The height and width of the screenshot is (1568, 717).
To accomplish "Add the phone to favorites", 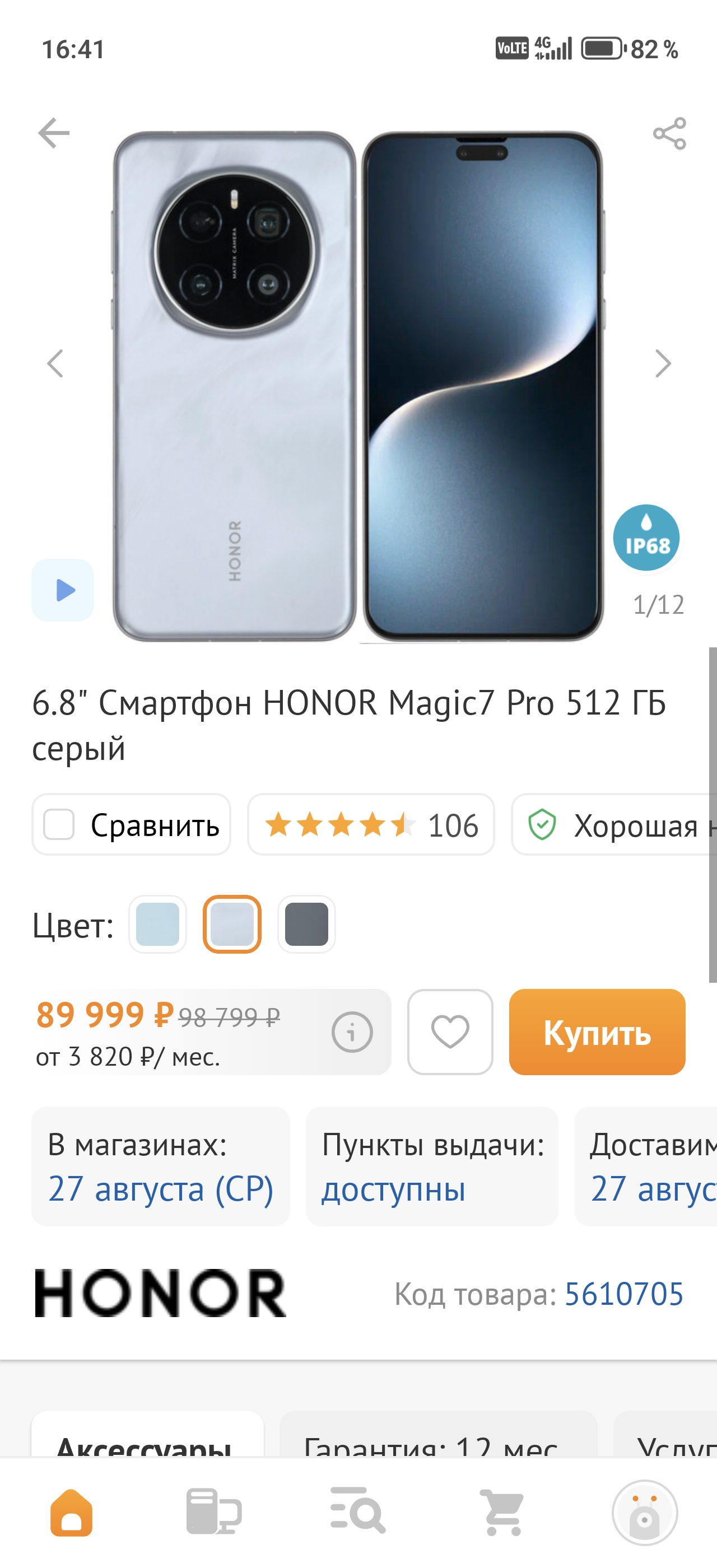I will [450, 1032].
